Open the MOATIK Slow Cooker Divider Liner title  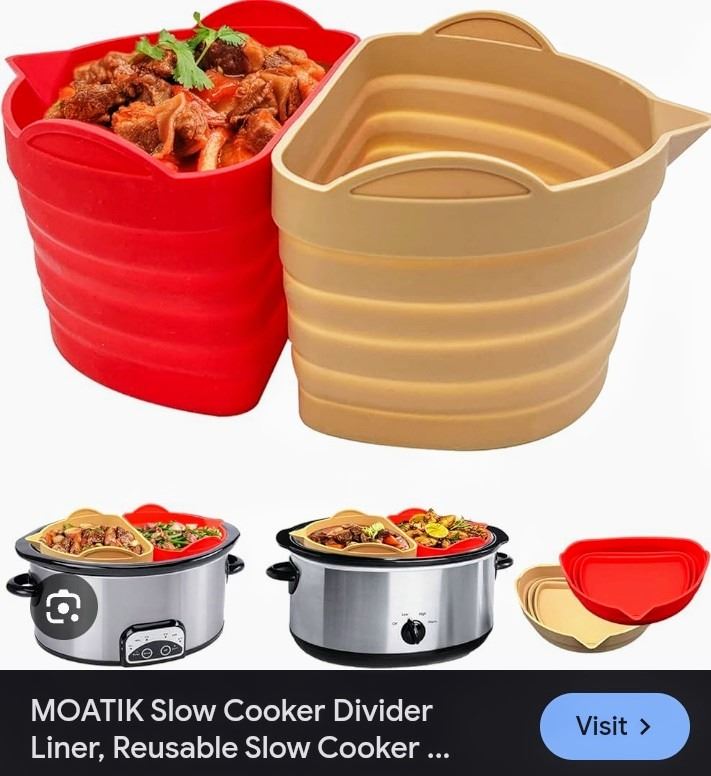coord(240,729)
